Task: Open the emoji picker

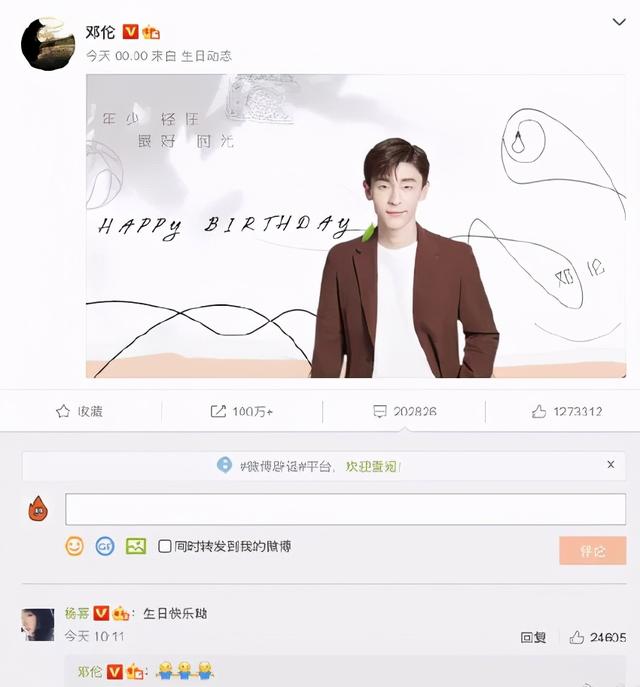Action: tap(74, 546)
